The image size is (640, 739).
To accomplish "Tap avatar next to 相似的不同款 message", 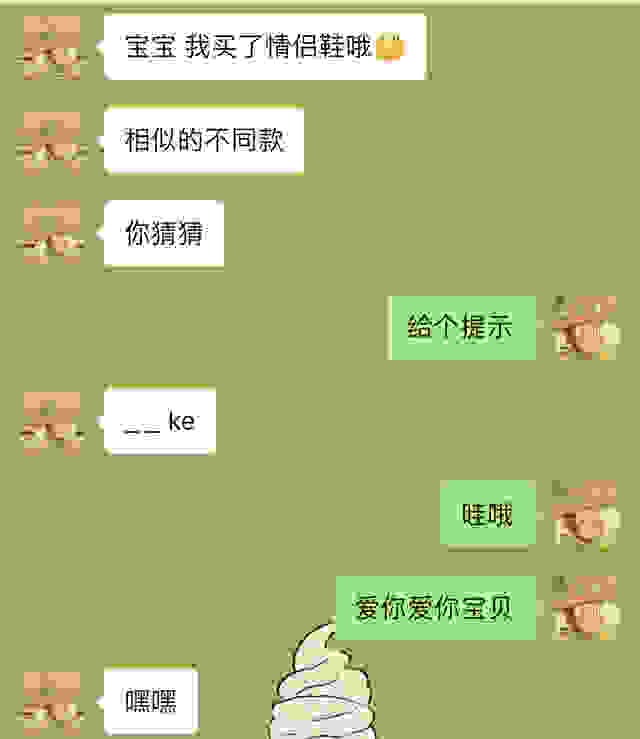I will [51, 141].
